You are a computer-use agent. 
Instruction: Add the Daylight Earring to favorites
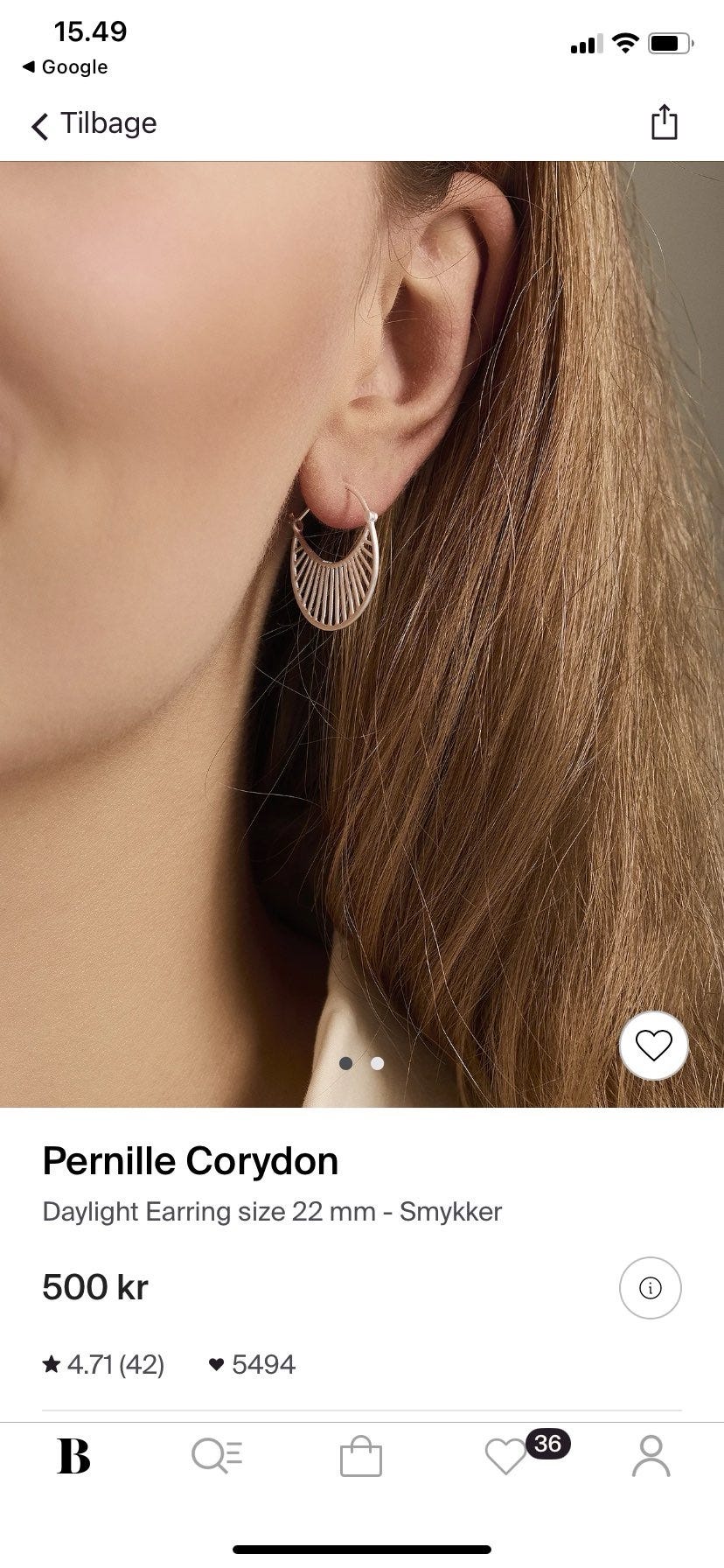tap(653, 1045)
